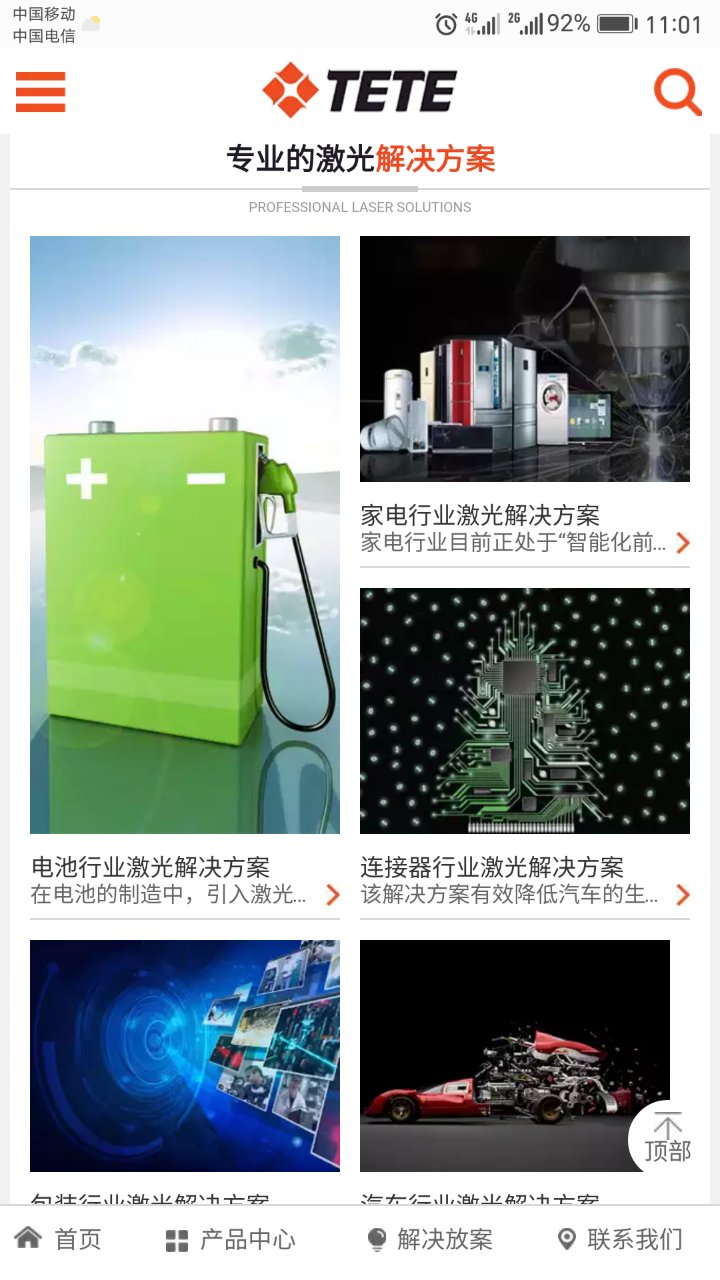
Task: Open the search magnifier icon
Action: (678, 92)
